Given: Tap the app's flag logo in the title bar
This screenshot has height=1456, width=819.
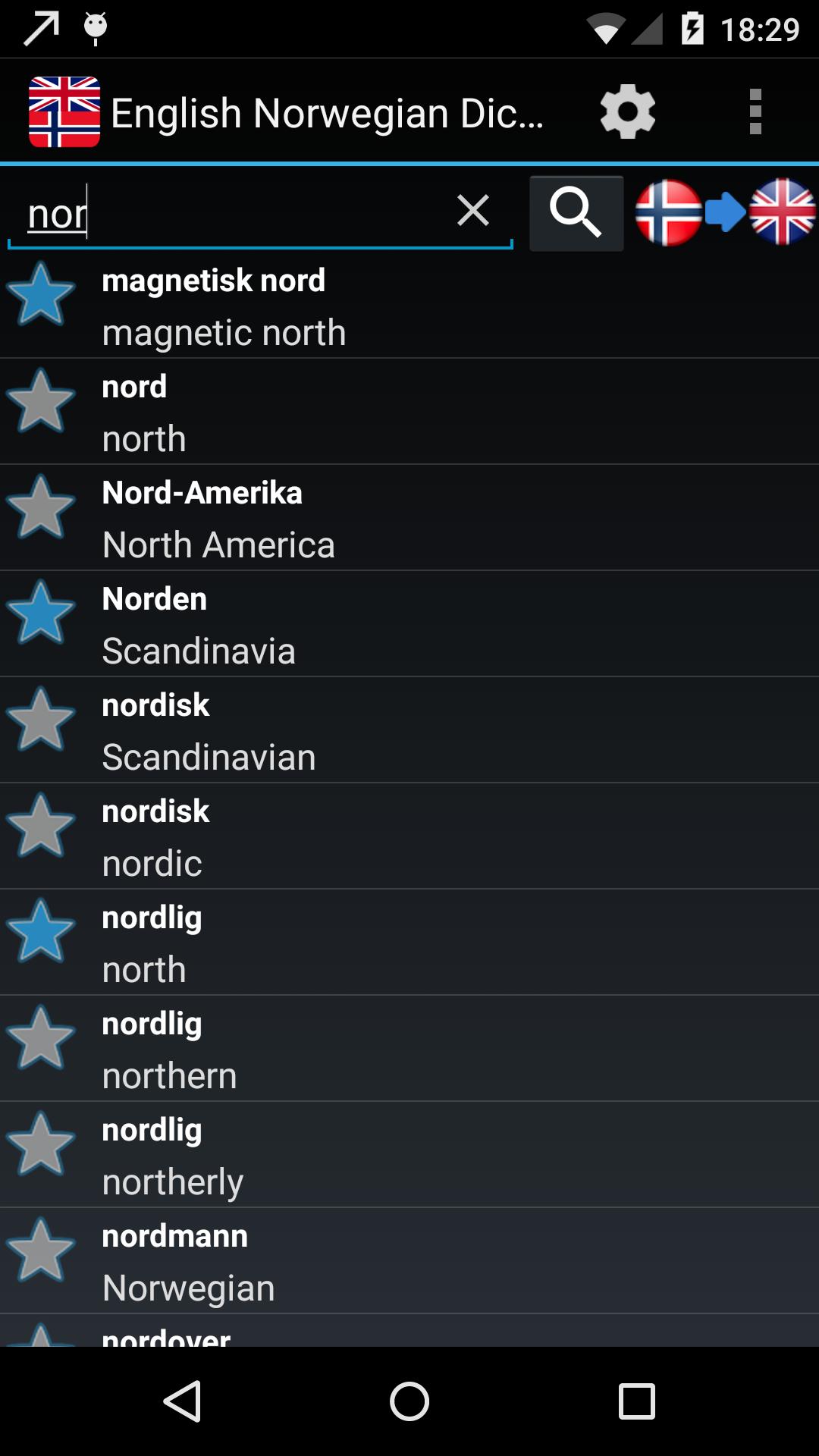Looking at the screenshot, I should click(x=64, y=111).
